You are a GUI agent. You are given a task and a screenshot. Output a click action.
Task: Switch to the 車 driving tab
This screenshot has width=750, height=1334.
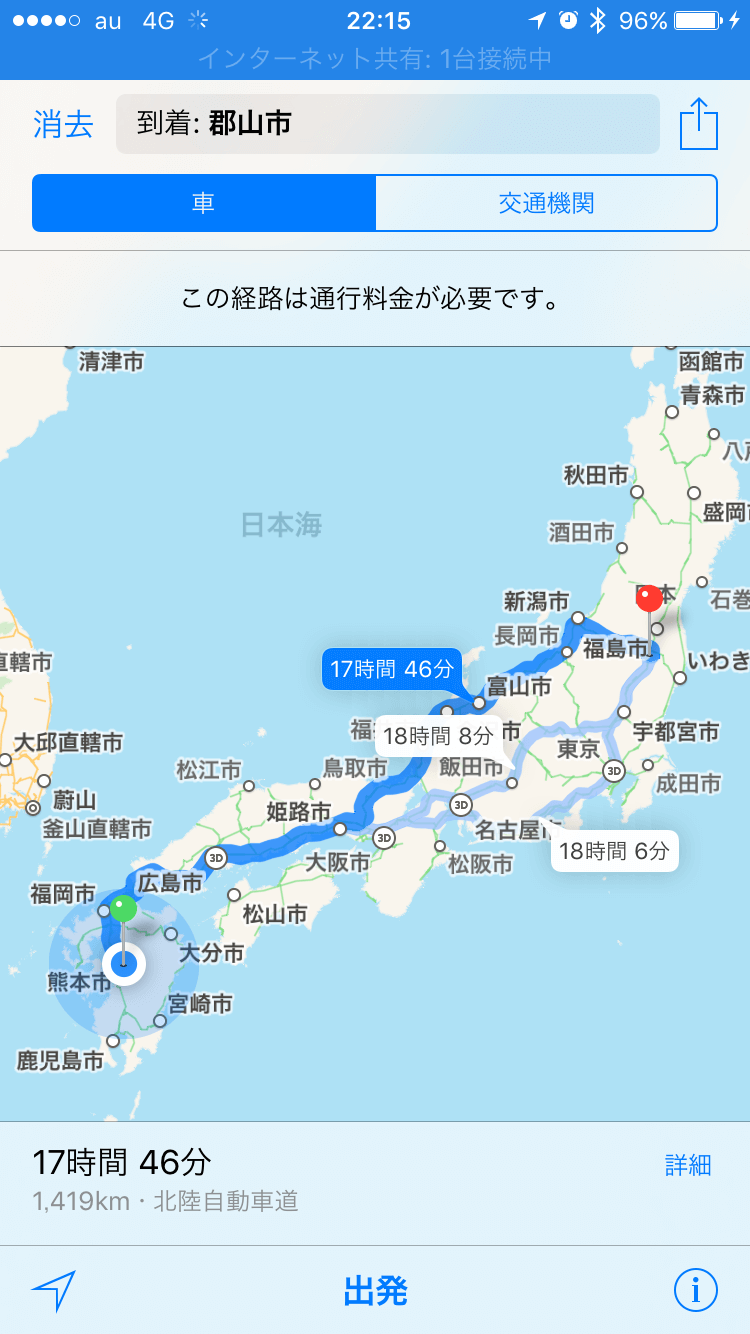(204, 203)
